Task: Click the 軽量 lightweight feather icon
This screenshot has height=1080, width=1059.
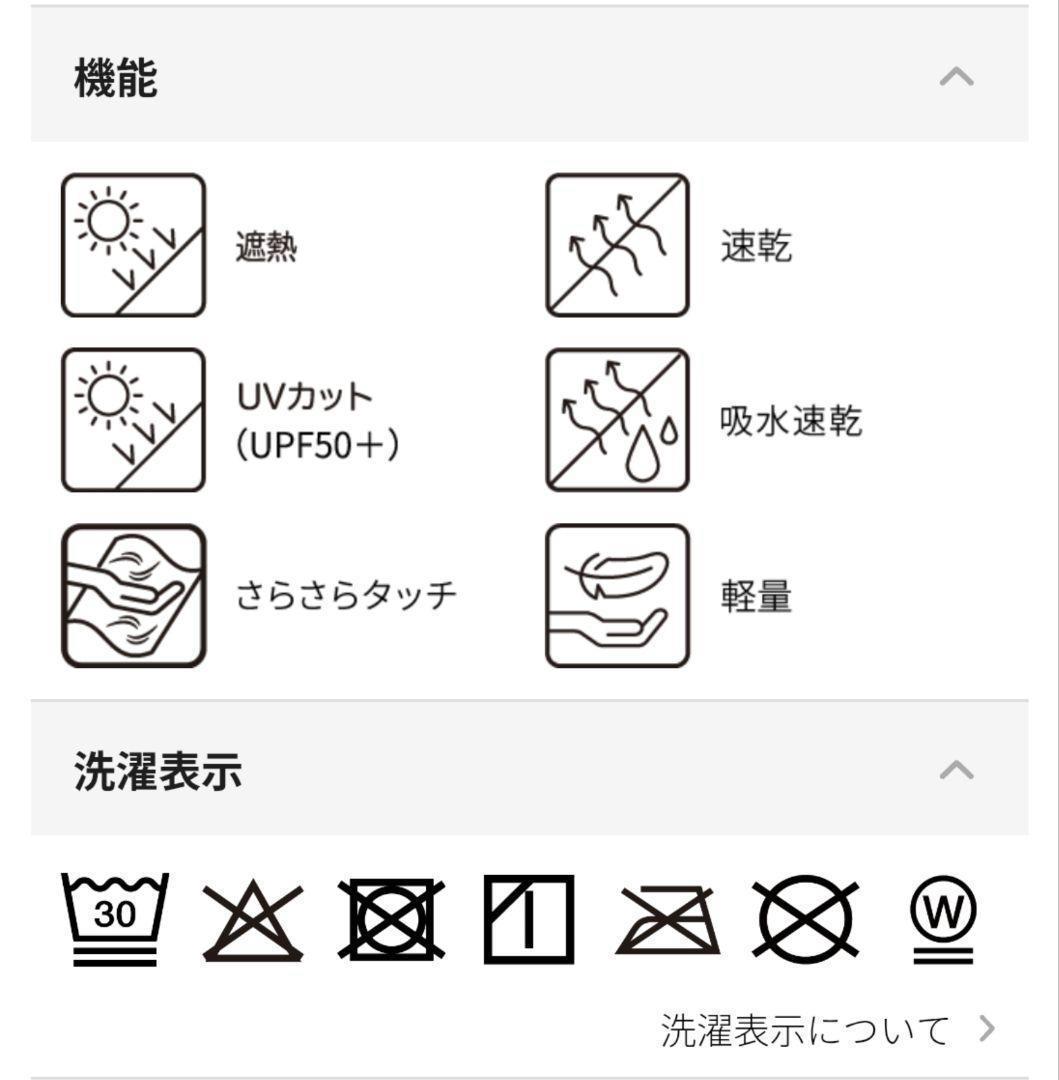Action: 617,595
